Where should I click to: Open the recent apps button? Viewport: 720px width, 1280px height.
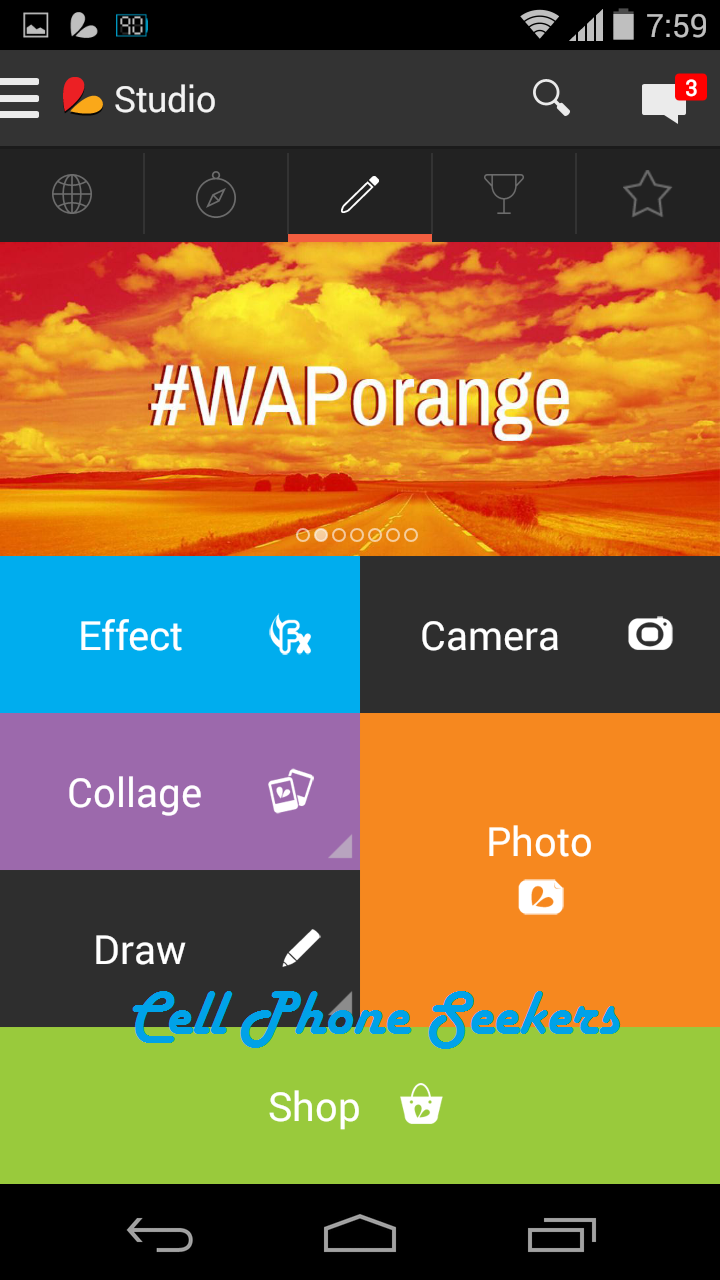point(562,1234)
